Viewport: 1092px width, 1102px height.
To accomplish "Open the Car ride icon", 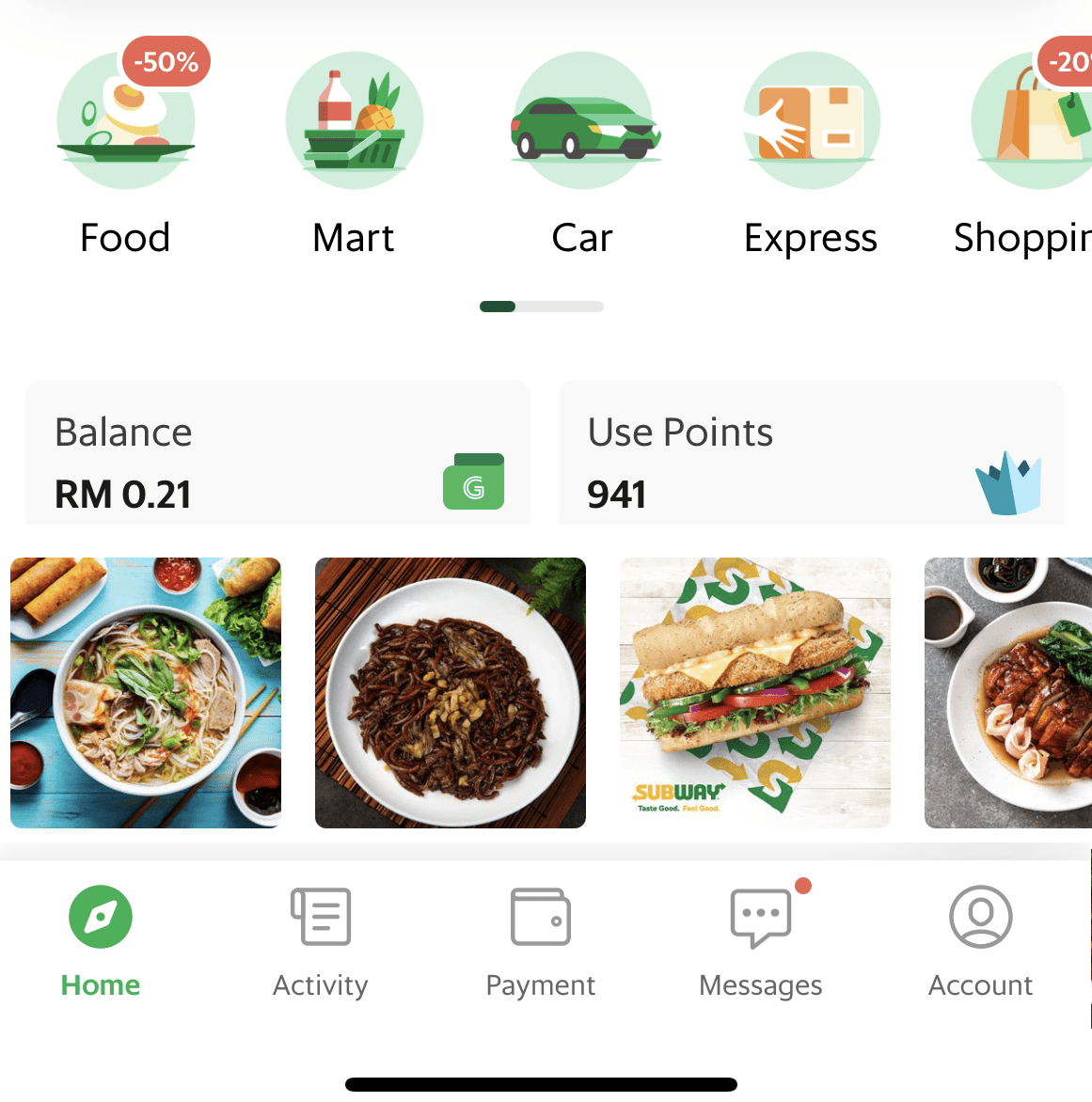I will pyautogui.click(x=583, y=119).
